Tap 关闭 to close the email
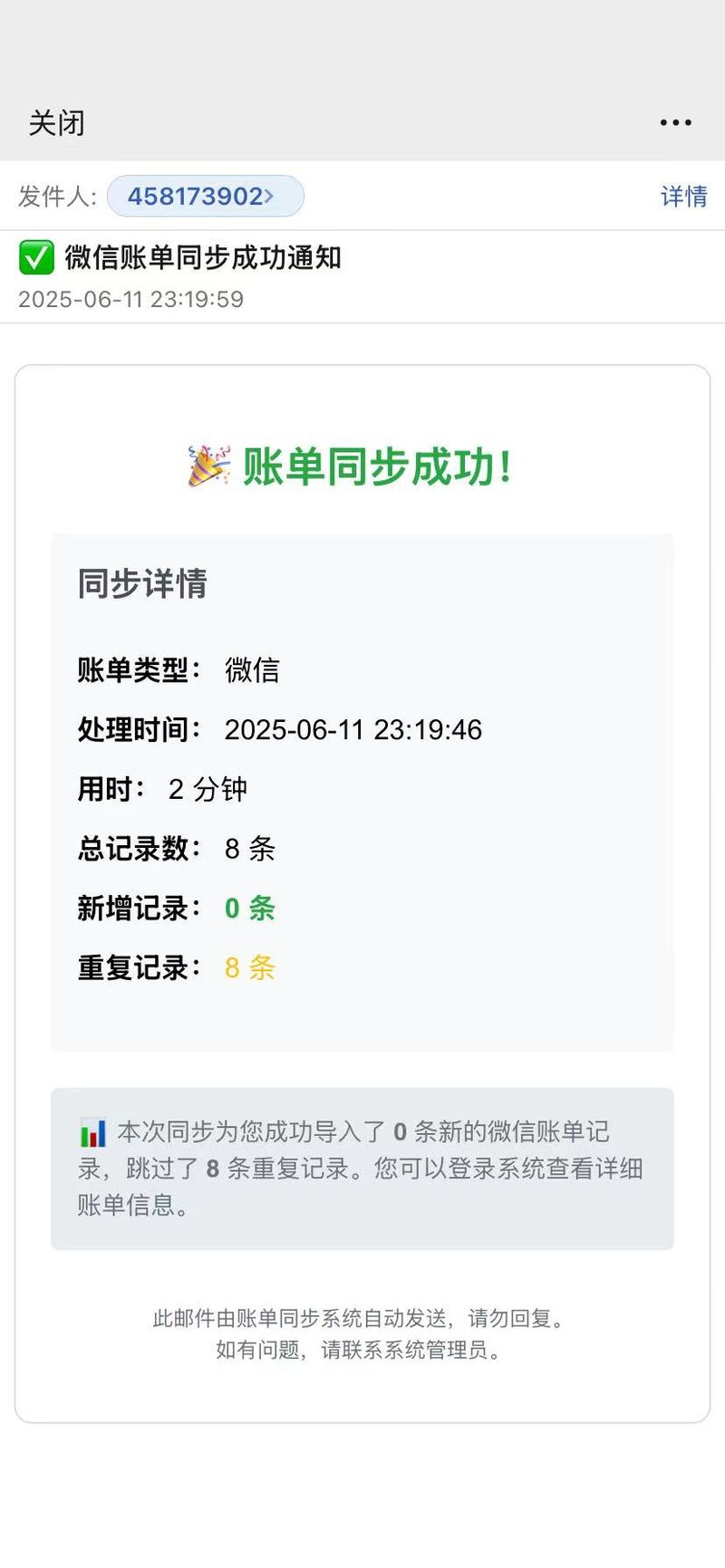Screen dimensions: 725x1568 (56, 123)
